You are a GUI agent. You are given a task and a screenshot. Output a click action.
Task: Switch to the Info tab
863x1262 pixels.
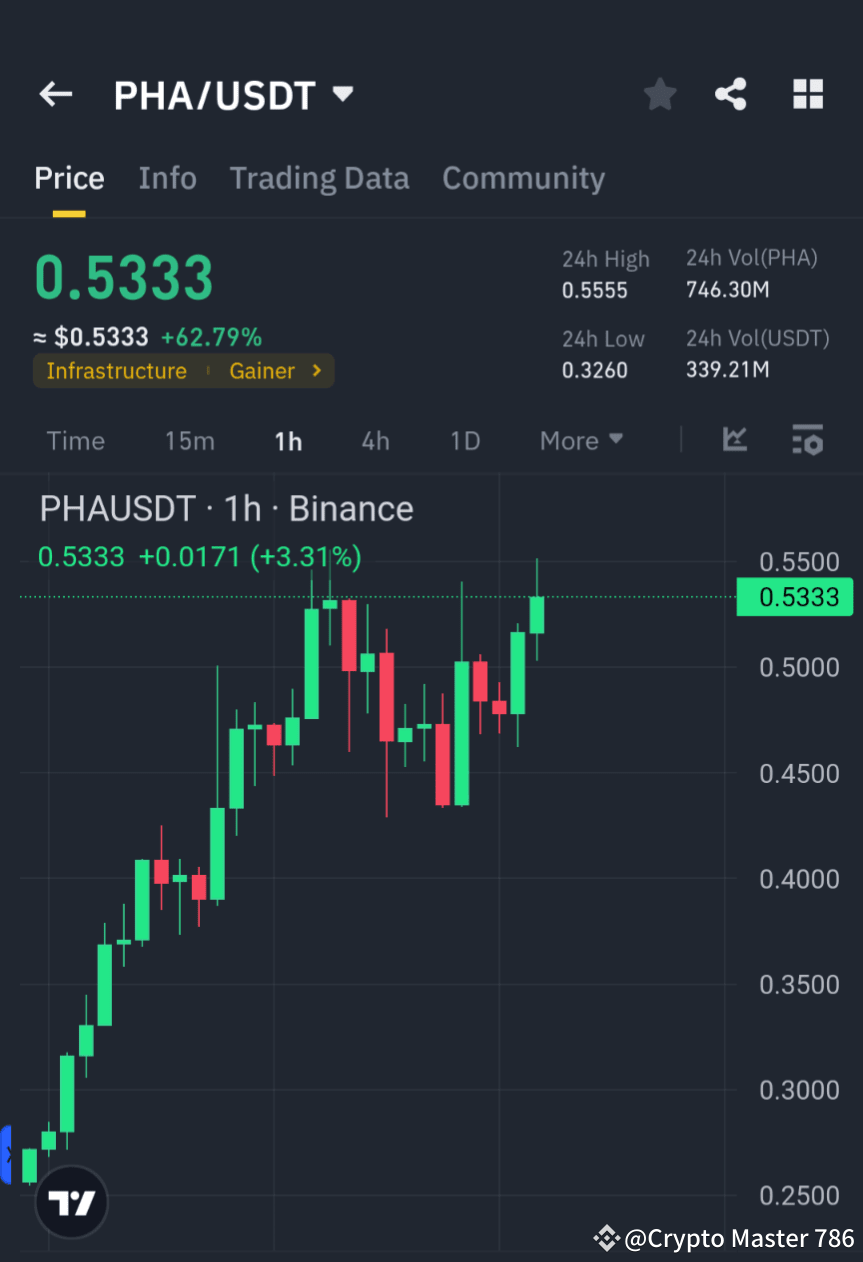coord(167,177)
